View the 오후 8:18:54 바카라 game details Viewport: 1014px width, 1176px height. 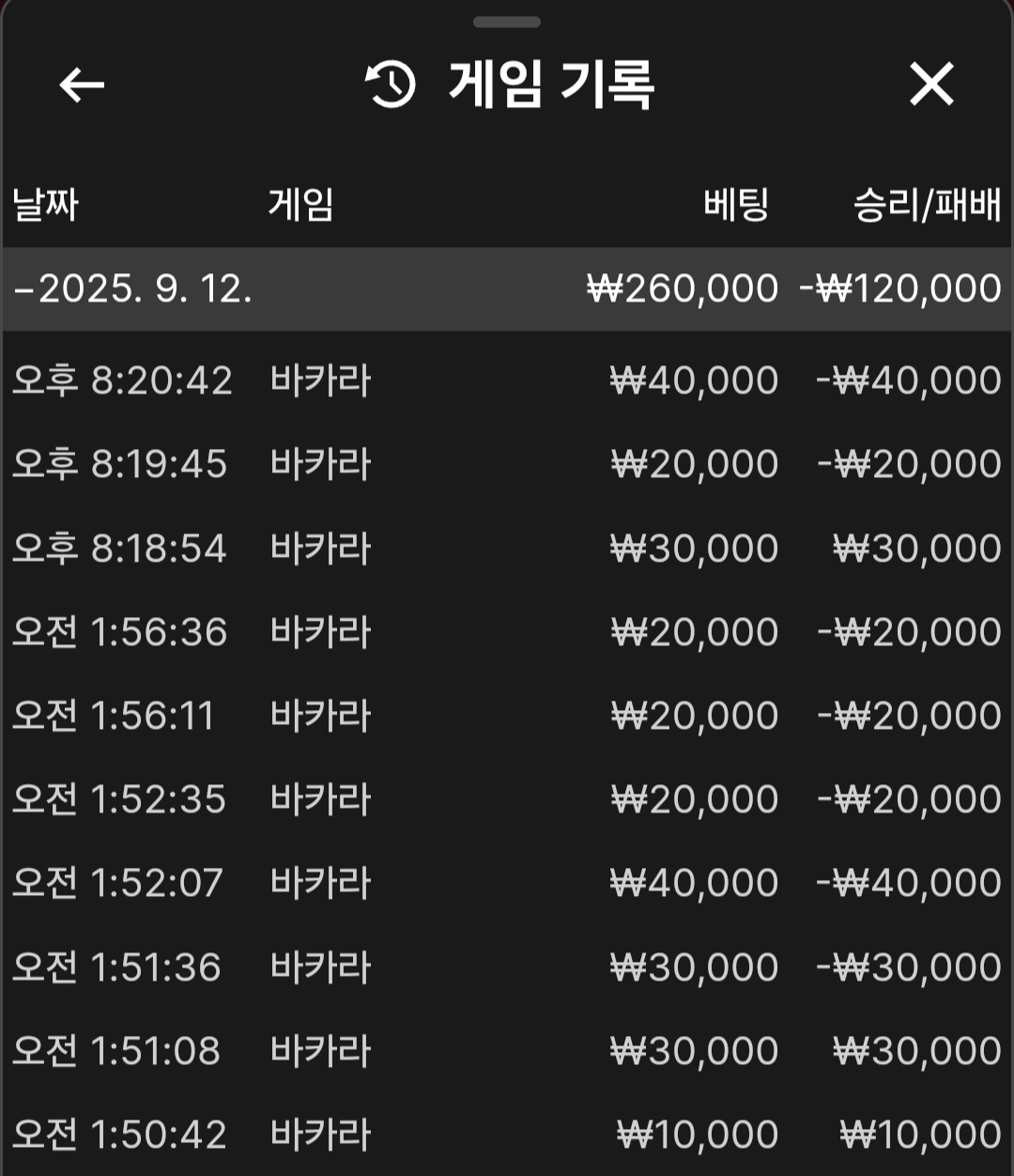507,549
